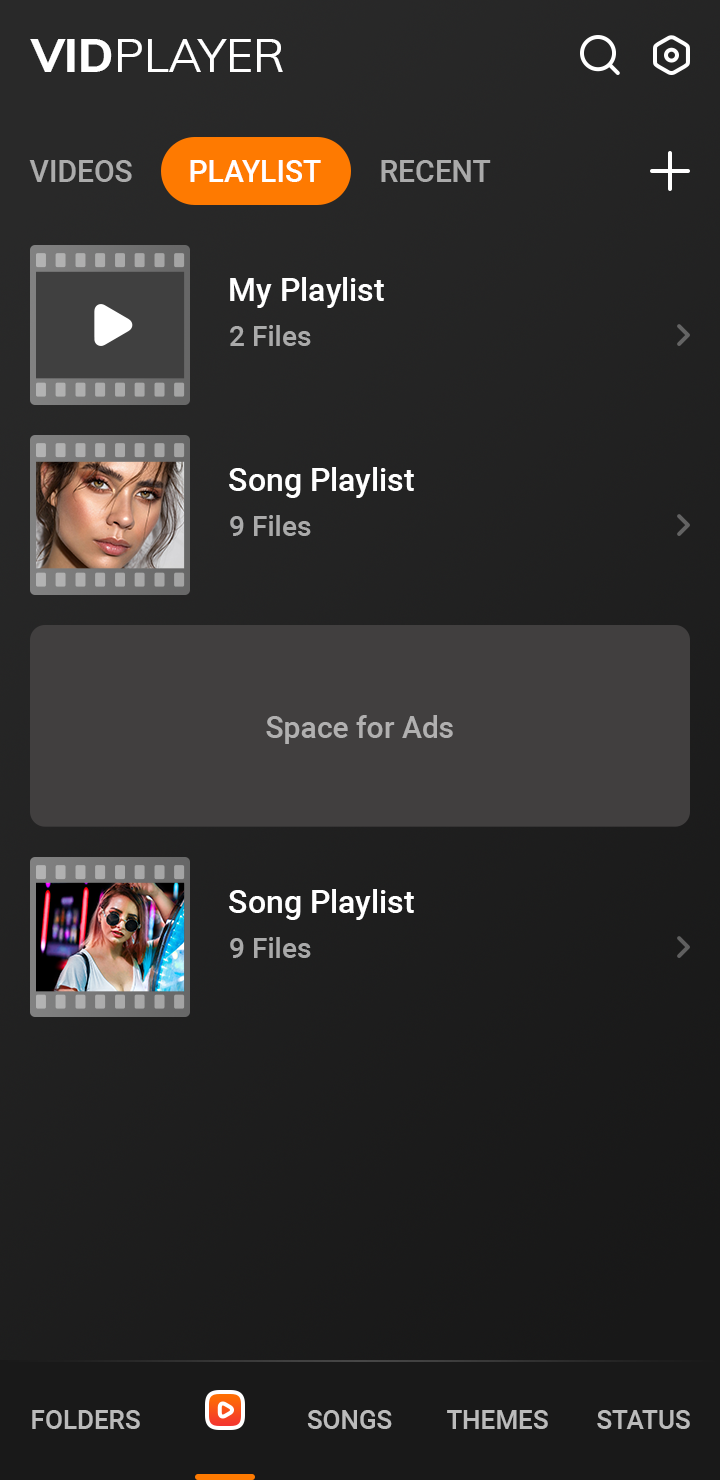
Task: Select the PLAYLIST tab
Action: (x=256, y=171)
